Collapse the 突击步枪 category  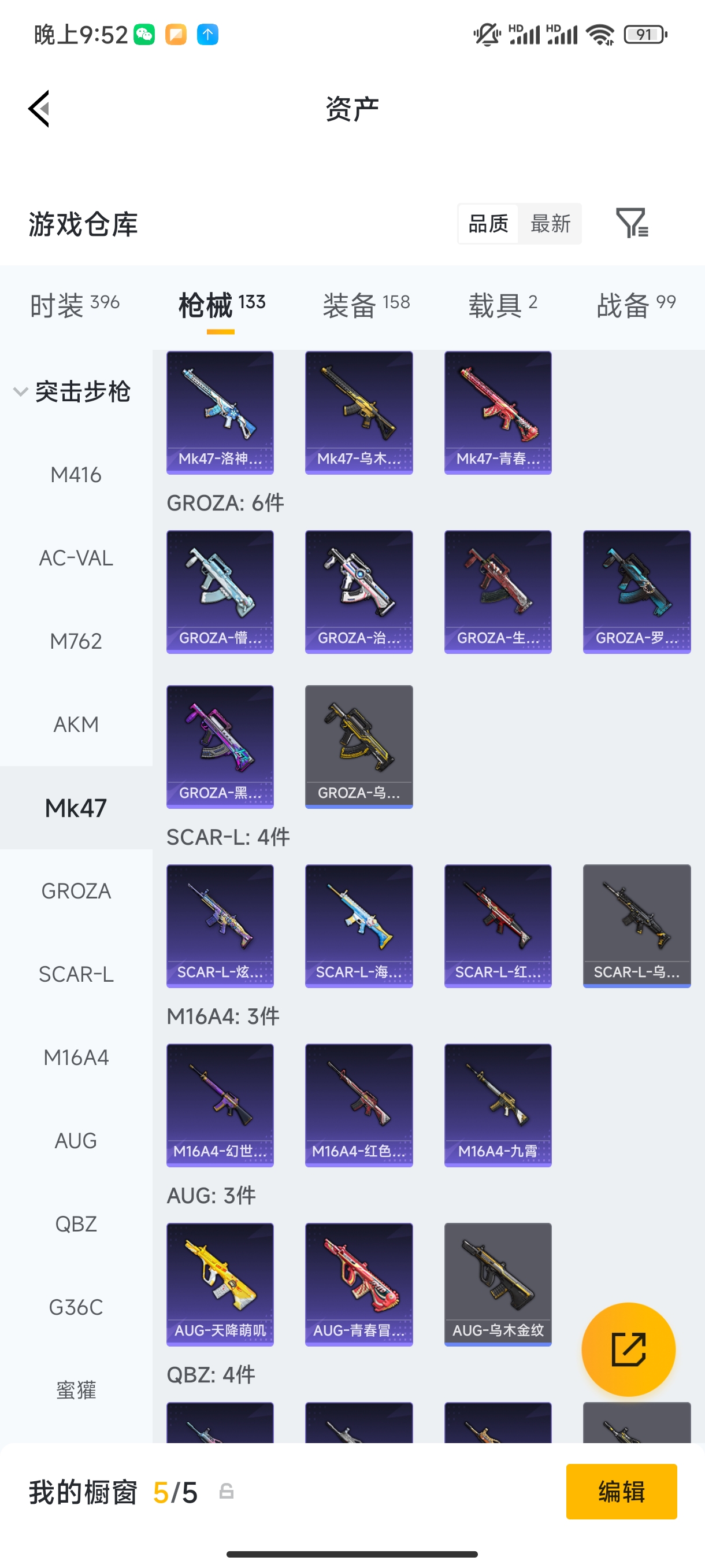21,391
